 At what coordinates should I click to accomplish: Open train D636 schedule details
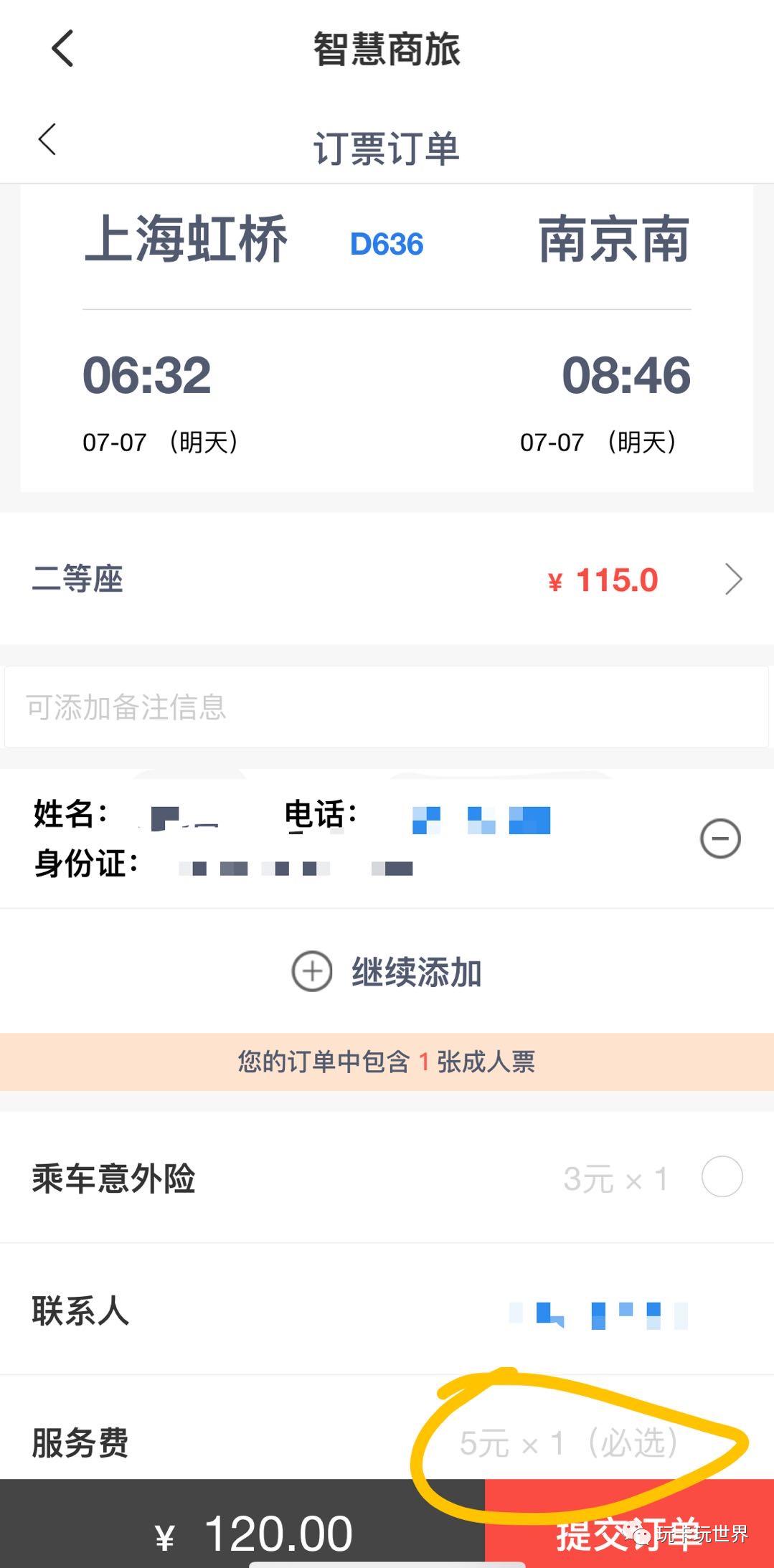(x=386, y=245)
